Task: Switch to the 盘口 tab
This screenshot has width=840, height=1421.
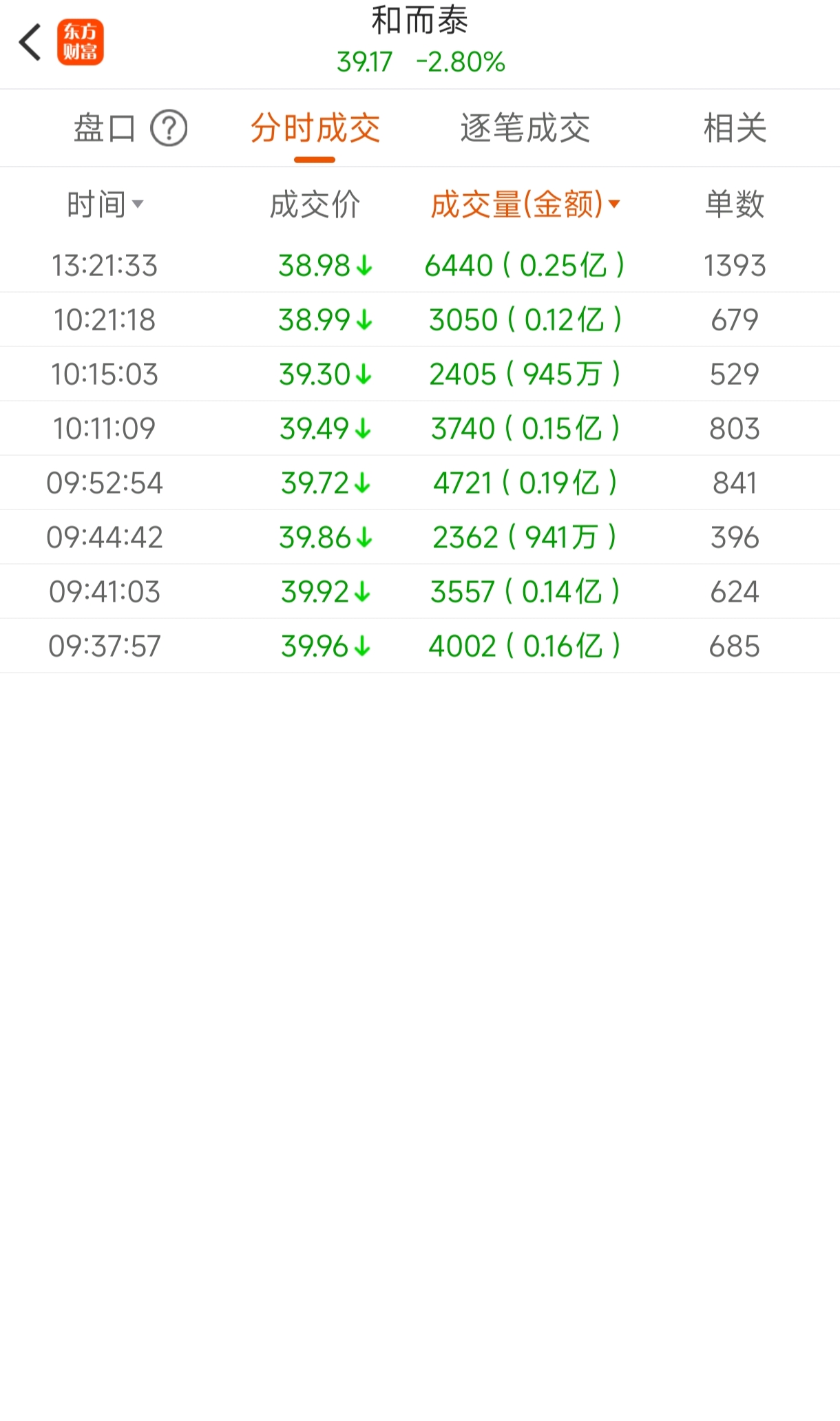Action: tap(104, 128)
